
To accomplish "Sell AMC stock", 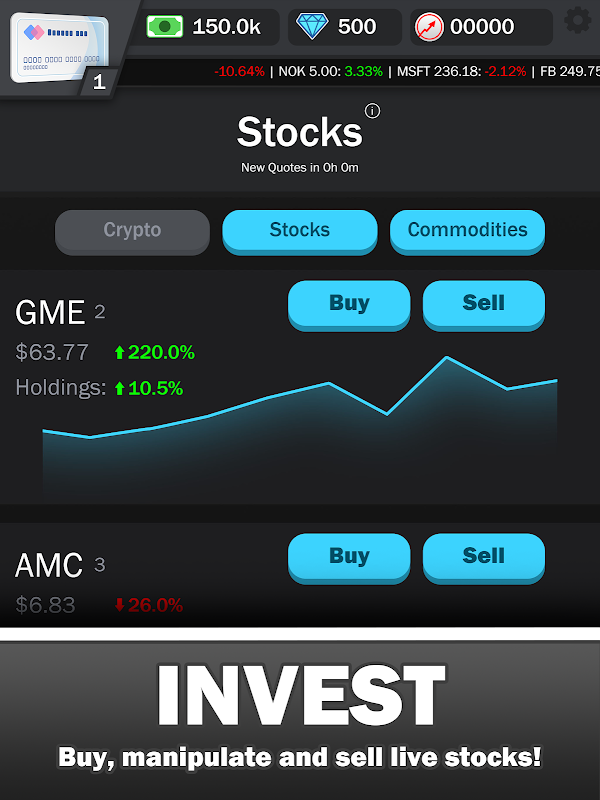I will (483, 556).
